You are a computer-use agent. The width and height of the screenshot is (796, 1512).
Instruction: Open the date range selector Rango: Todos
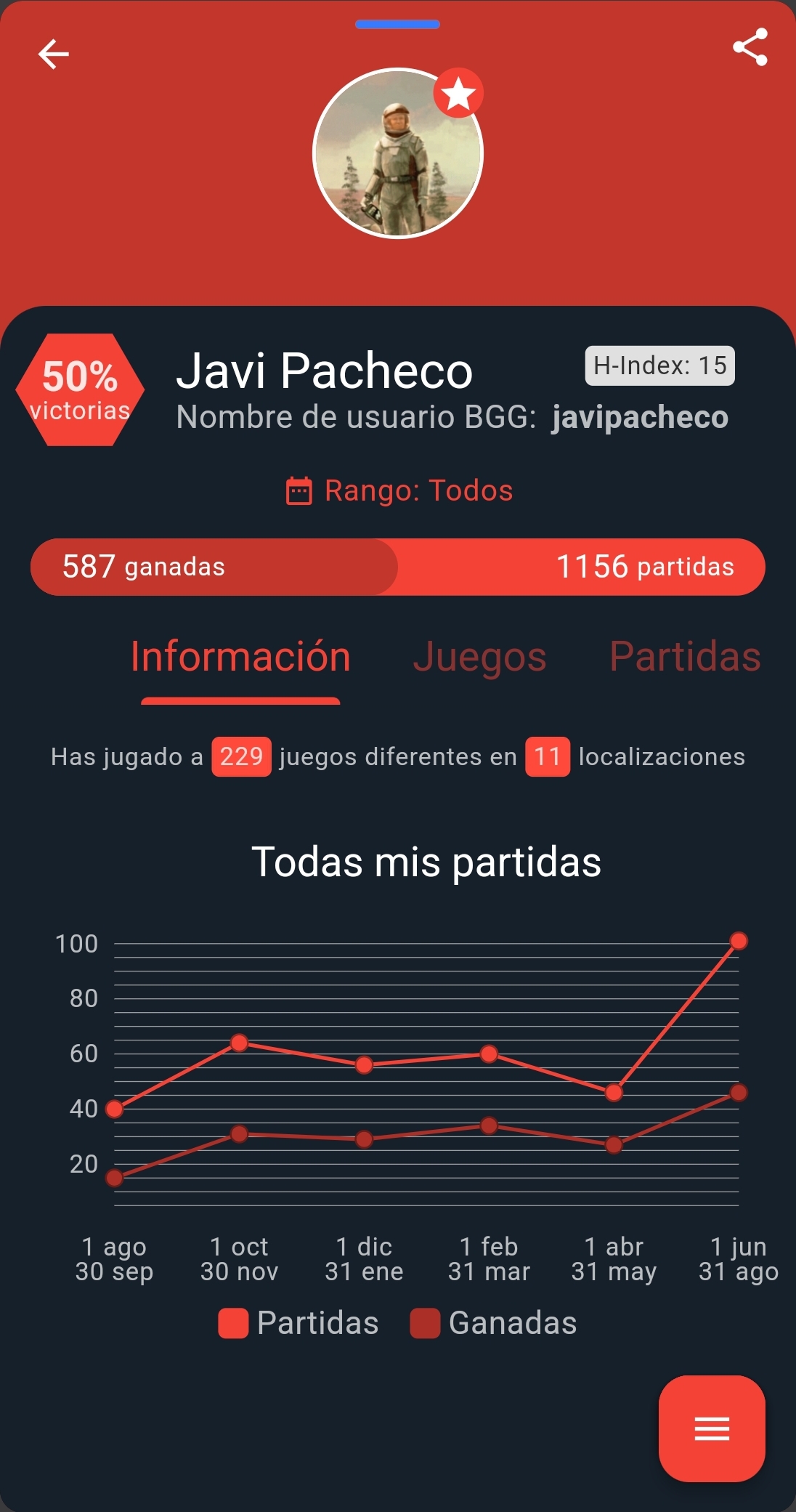(399, 490)
